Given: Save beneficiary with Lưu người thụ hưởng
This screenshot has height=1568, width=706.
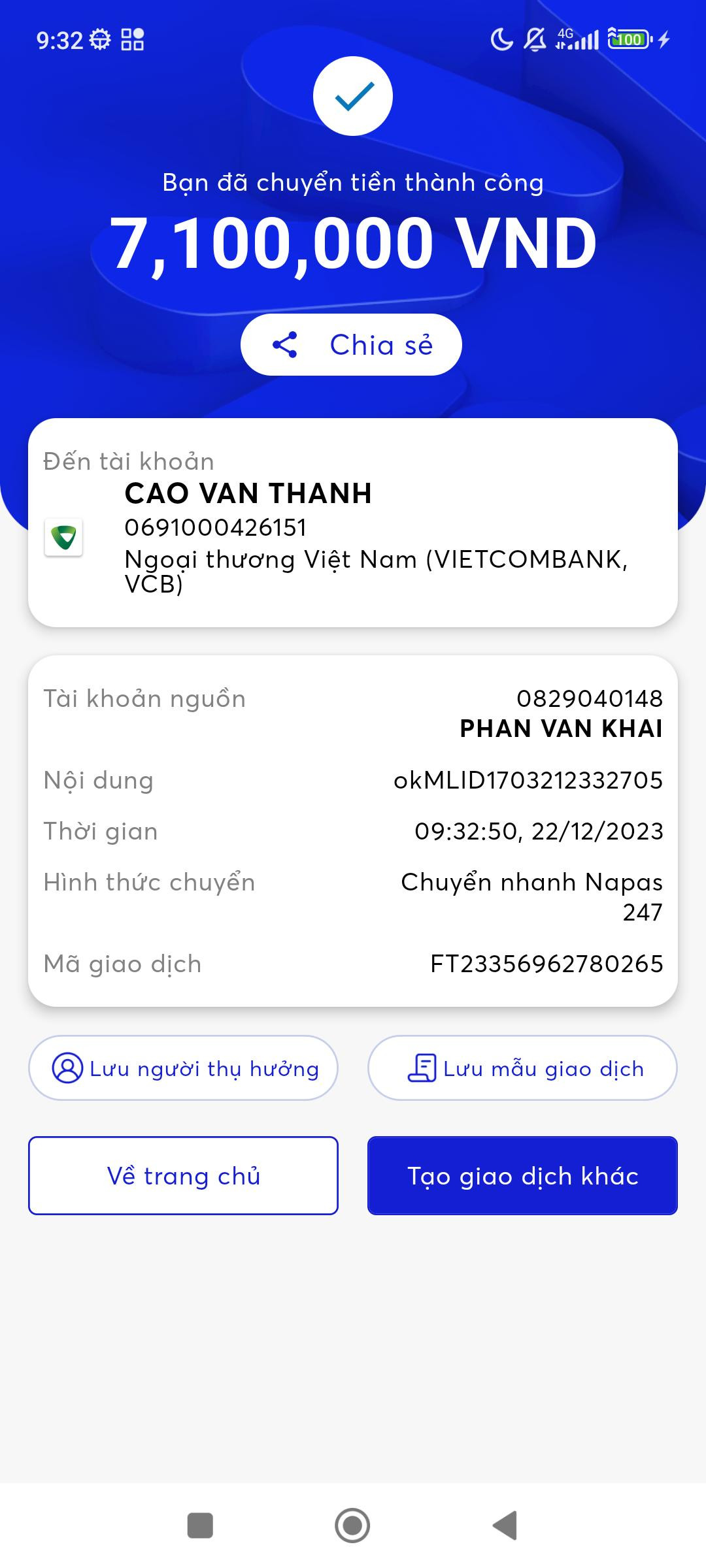Looking at the screenshot, I should pos(183,1068).
